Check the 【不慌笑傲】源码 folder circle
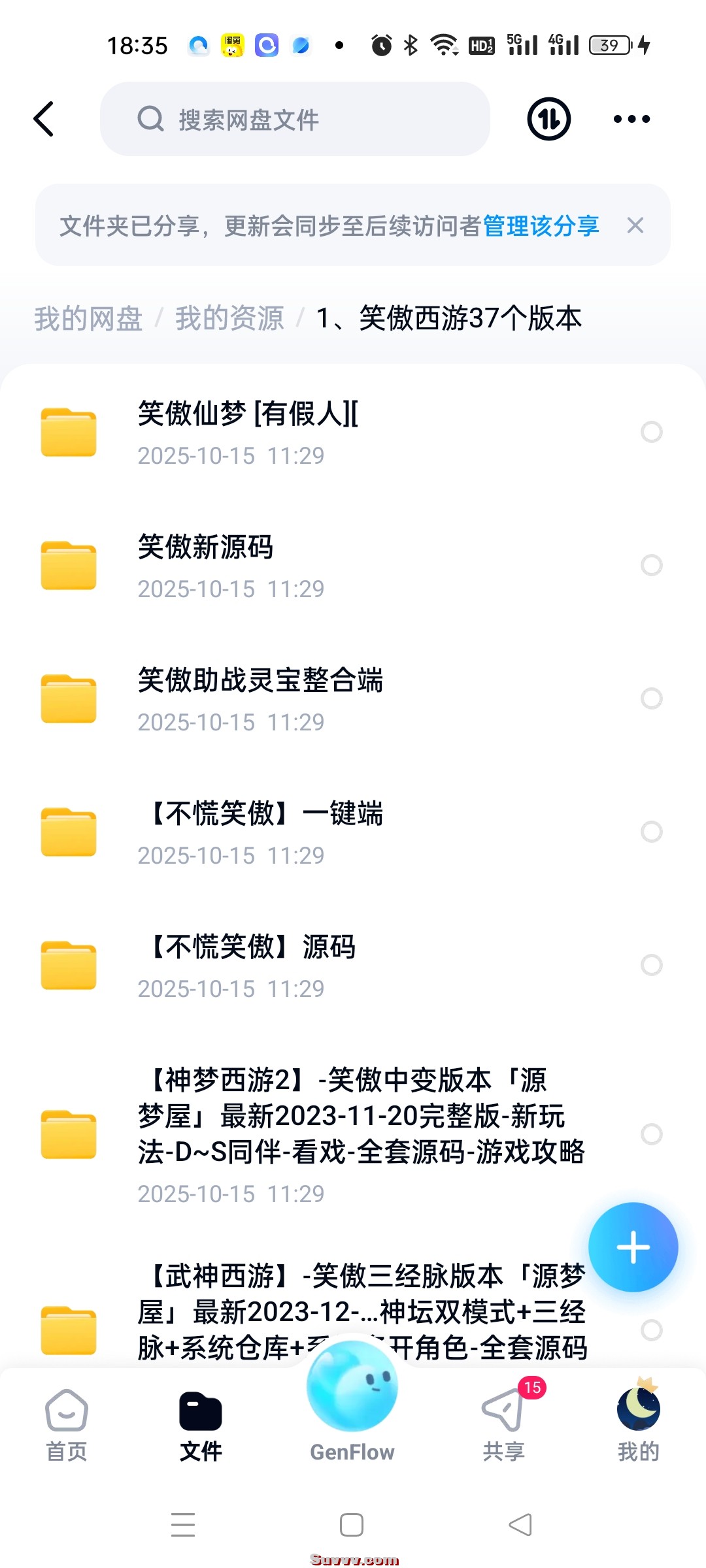Screen dimensions: 706x1568 tap(652, 966)
